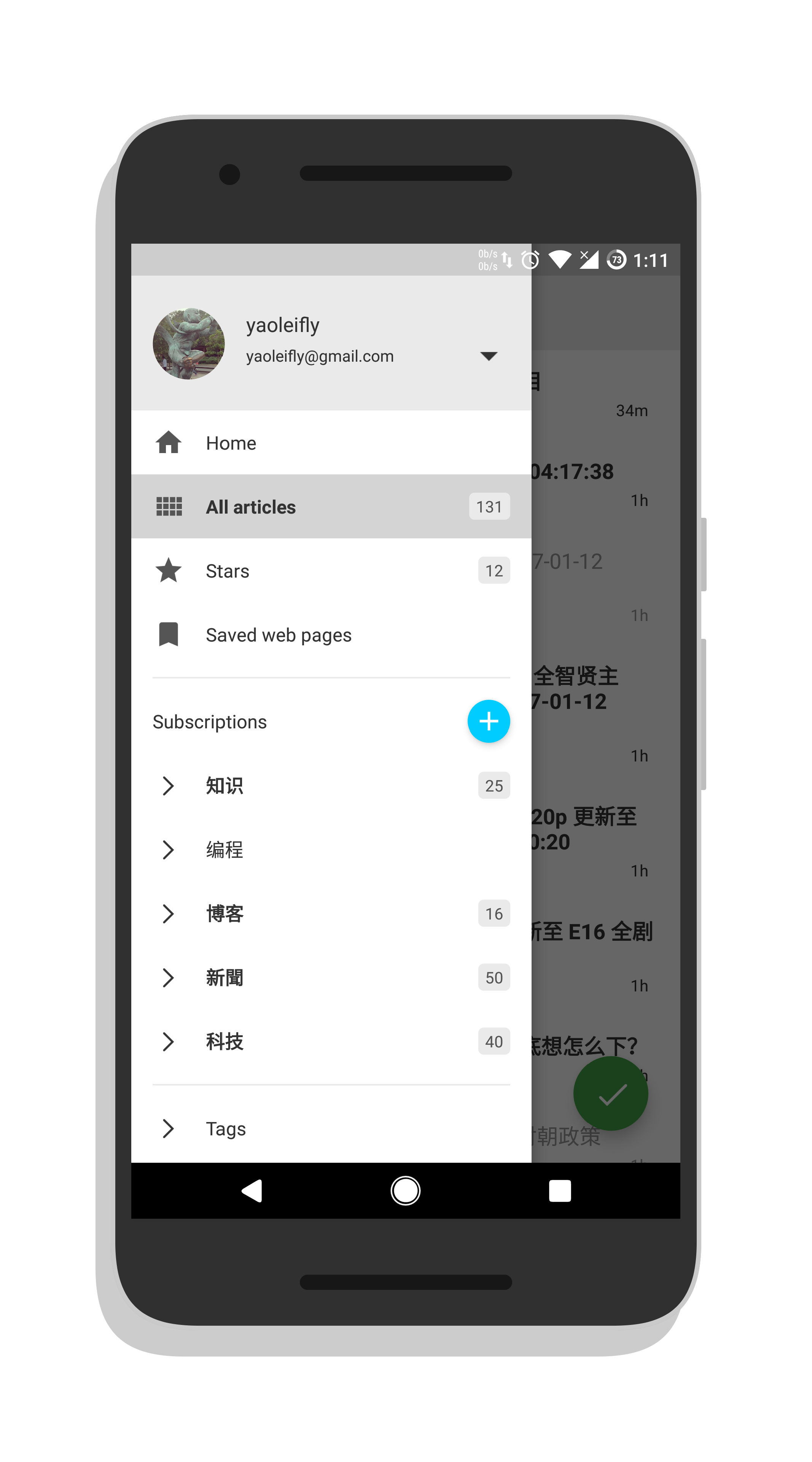Expand the account switcher dropdown arrow
Viewport: 812px width, 1462px height.
tap(488, 356)
